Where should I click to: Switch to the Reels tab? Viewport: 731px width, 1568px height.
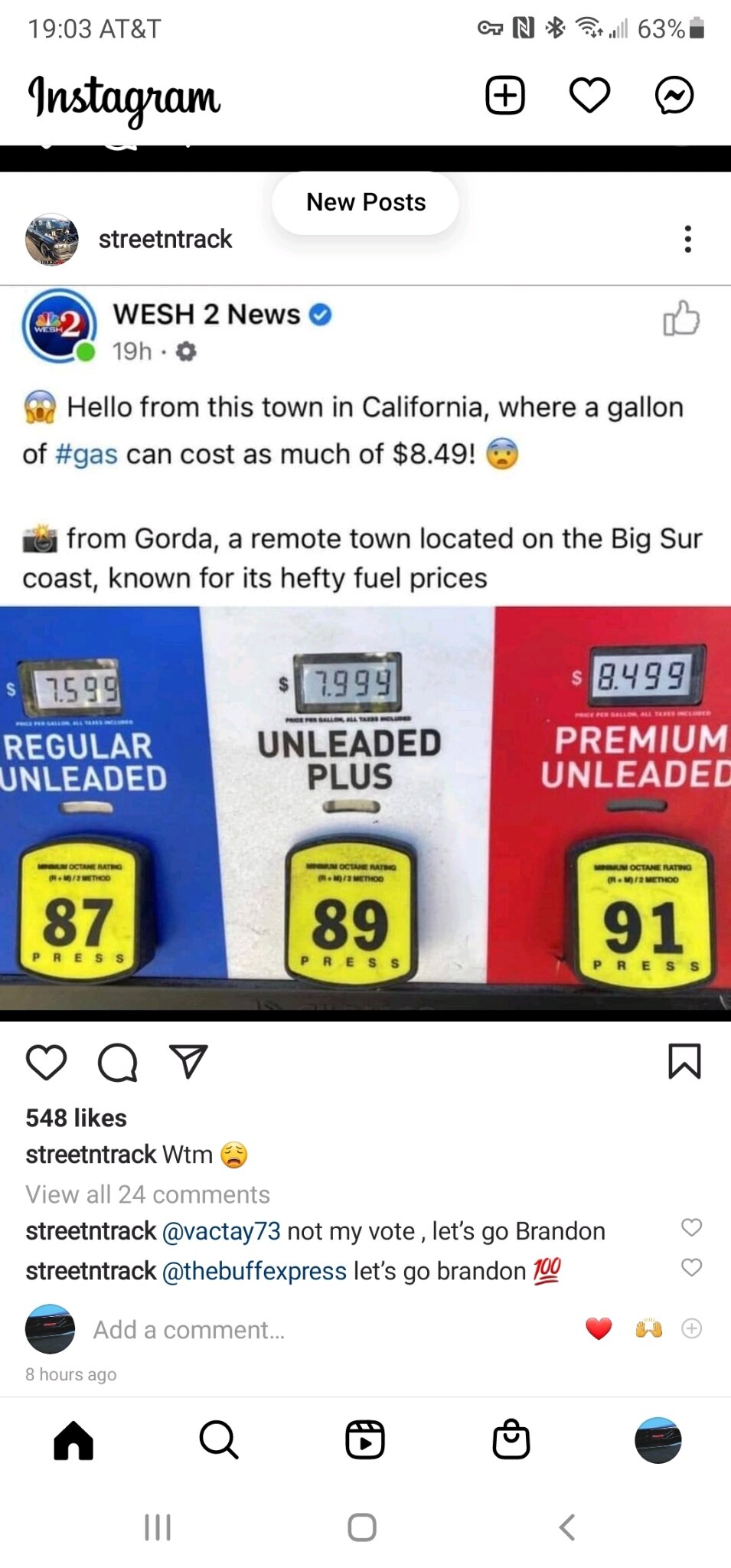coord(365,1440)
